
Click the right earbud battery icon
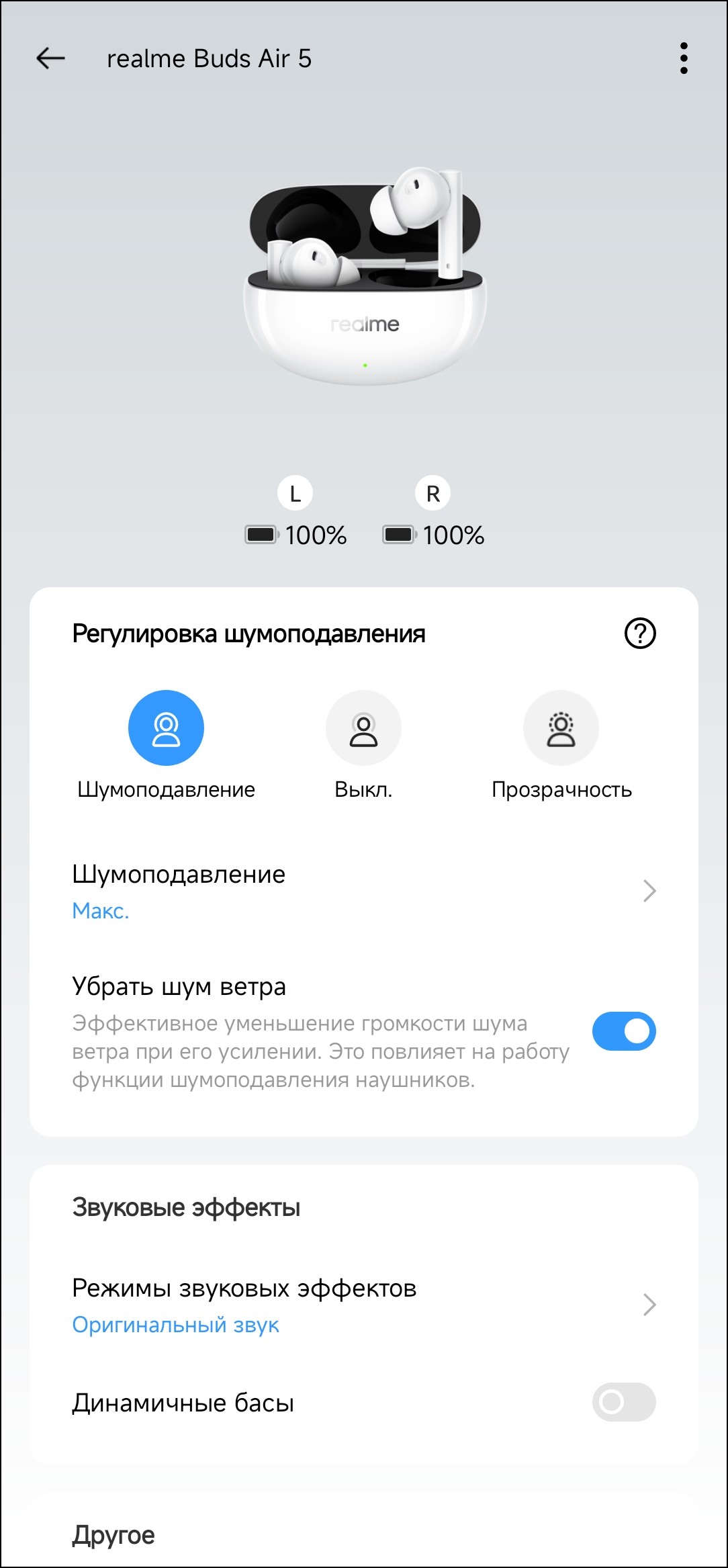(x=401, y=535)
